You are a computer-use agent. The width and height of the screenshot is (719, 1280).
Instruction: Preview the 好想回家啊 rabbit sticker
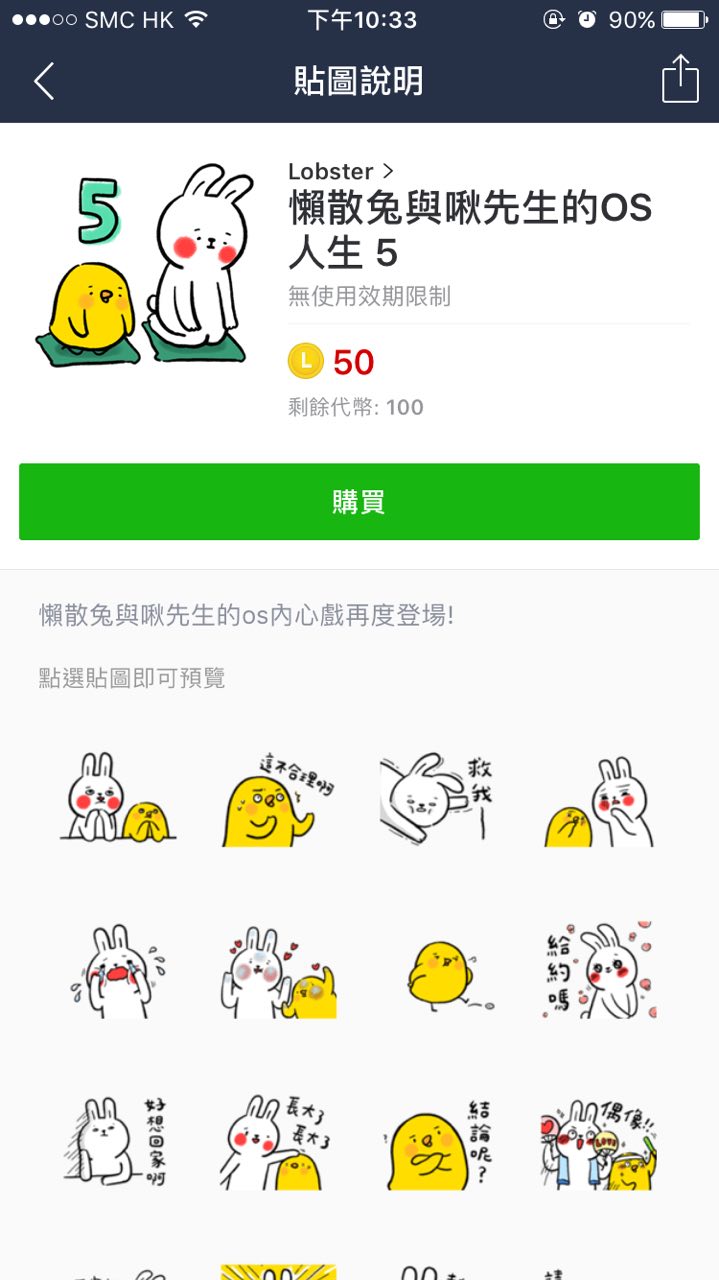pos(118,1142)
